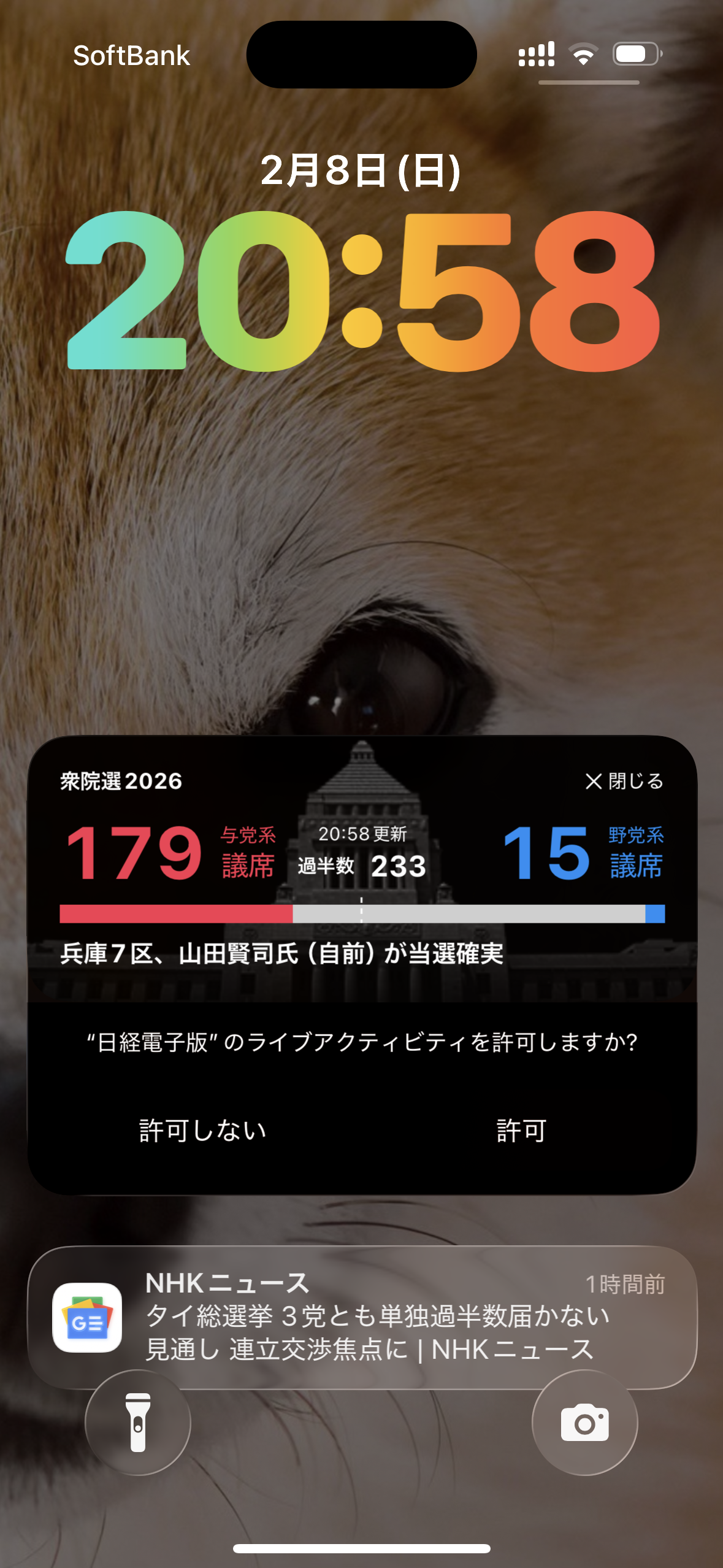Launch the camera from lock screen

tap(584, 1423)
